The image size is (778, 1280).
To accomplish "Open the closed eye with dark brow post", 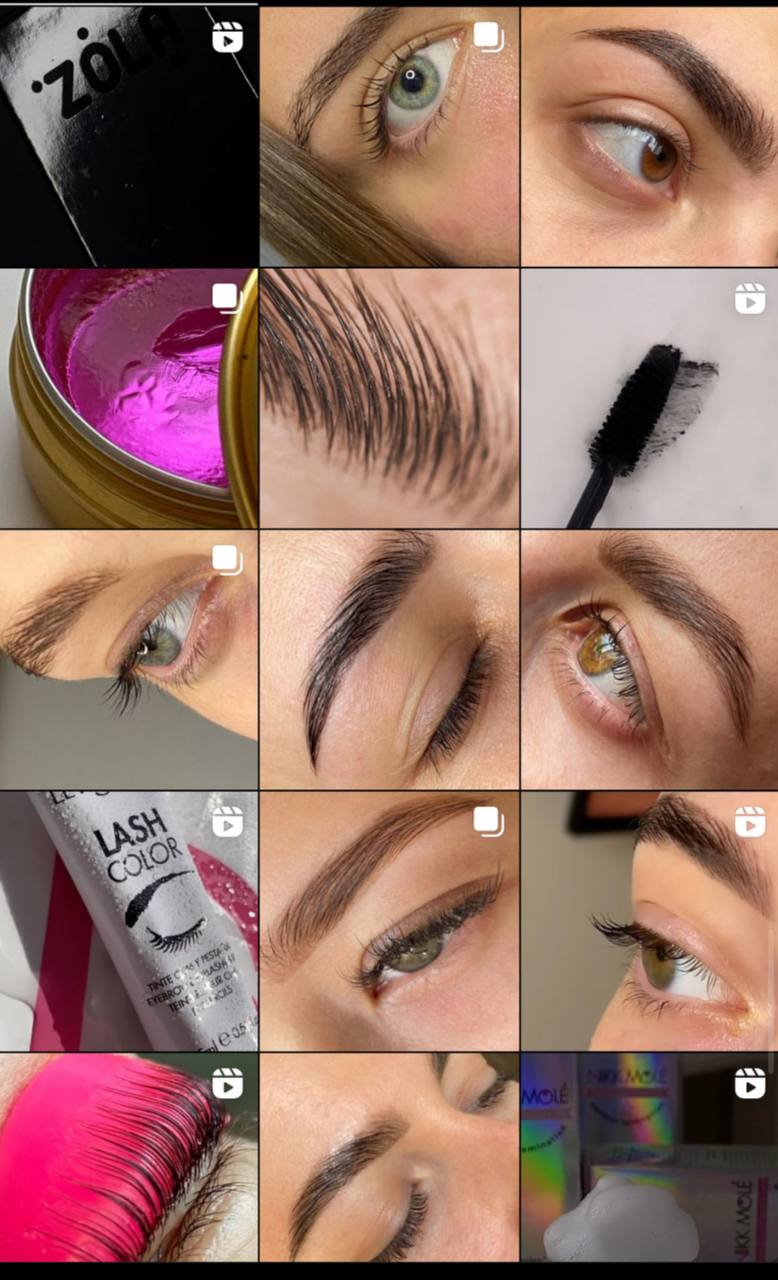I will (389, 659).
